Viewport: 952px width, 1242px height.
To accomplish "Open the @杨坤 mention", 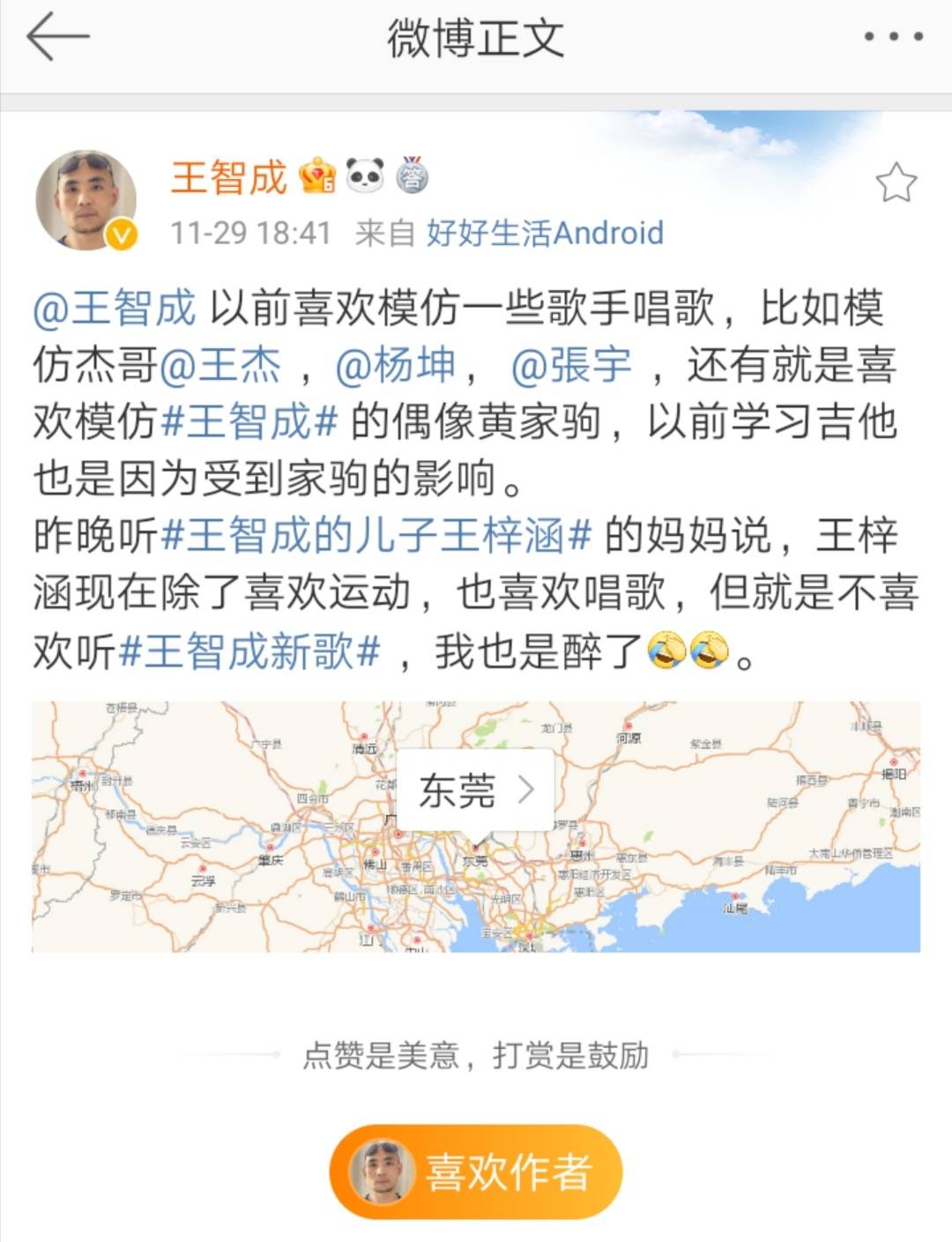I will click(396, 365).
